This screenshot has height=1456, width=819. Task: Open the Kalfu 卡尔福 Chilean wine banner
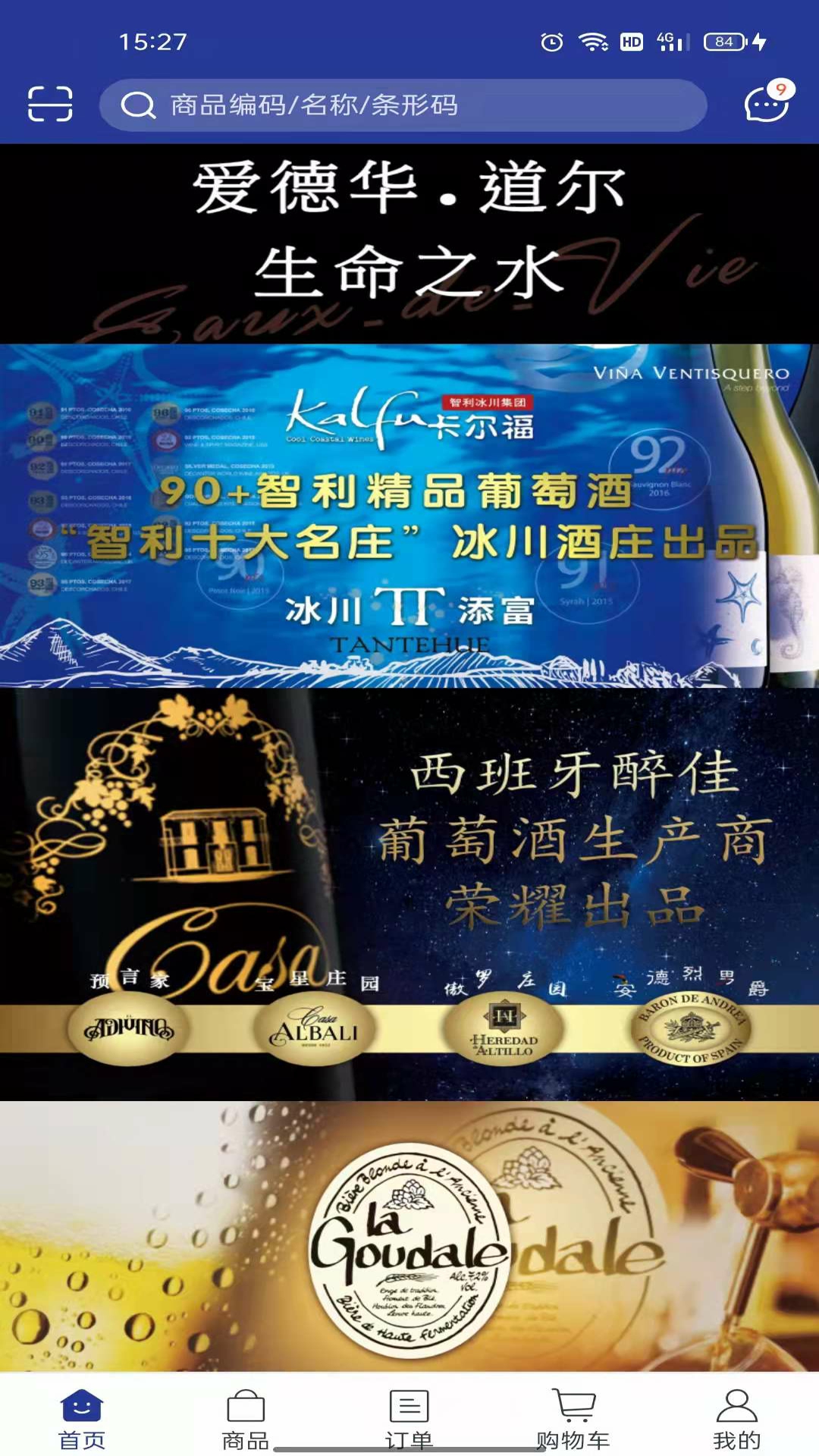click(x=409, y=516)
